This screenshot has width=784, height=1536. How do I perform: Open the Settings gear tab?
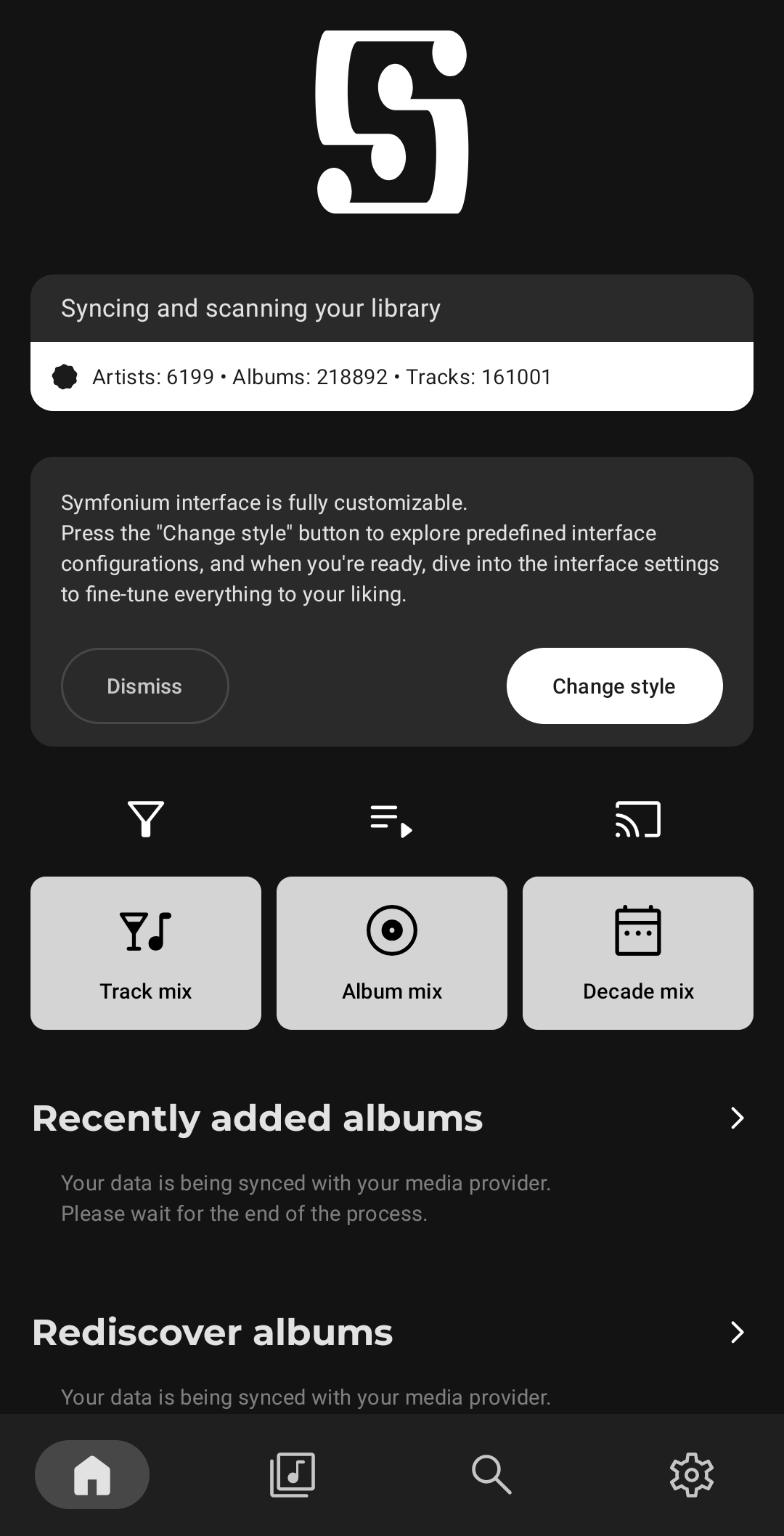[x=691, y=1474]
